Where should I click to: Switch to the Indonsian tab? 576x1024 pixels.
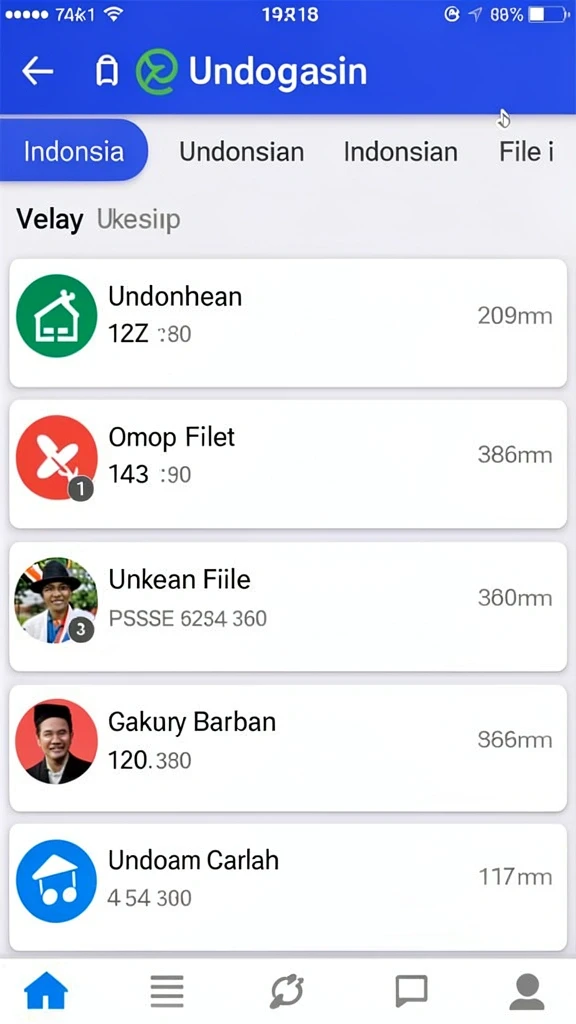(400, 152)
